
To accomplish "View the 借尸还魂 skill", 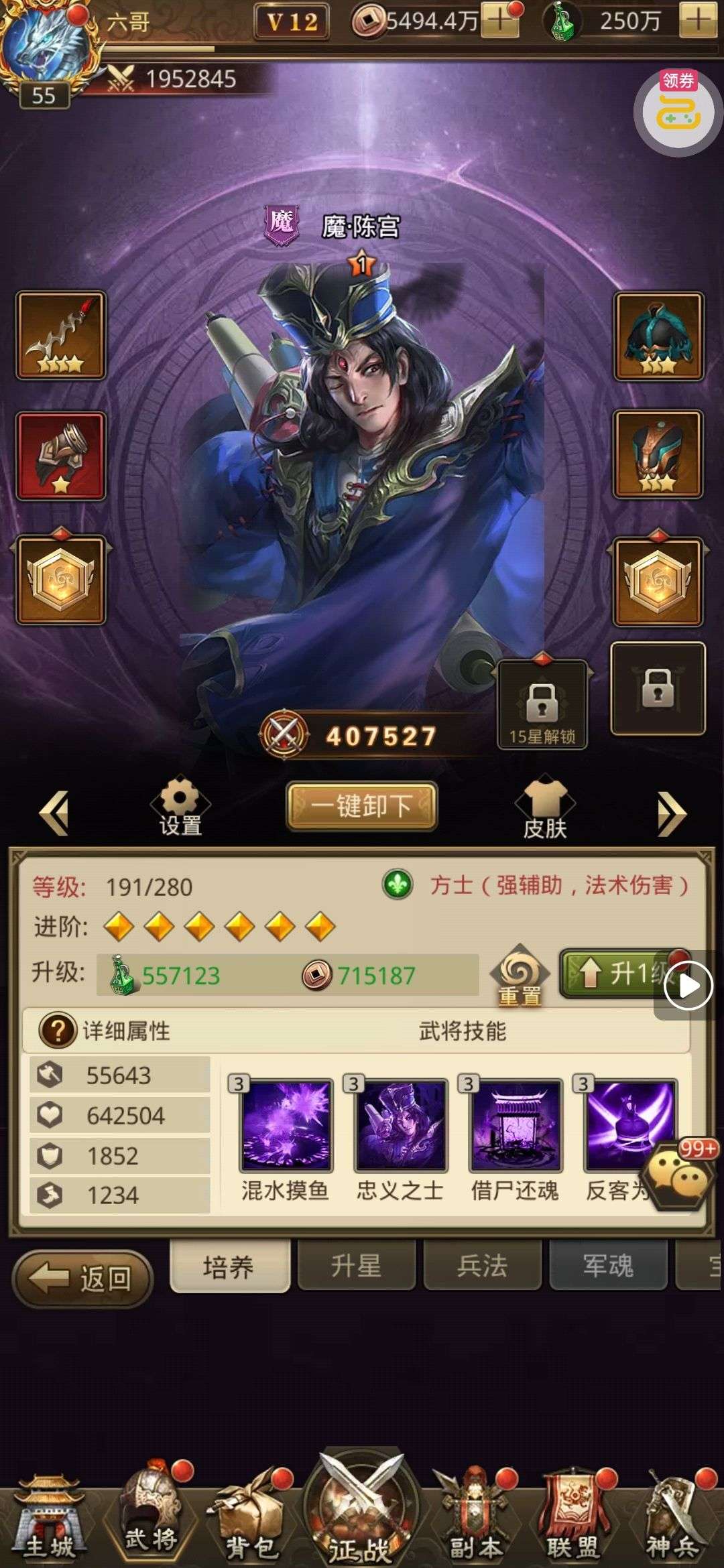I will [x=515, y=1126].
